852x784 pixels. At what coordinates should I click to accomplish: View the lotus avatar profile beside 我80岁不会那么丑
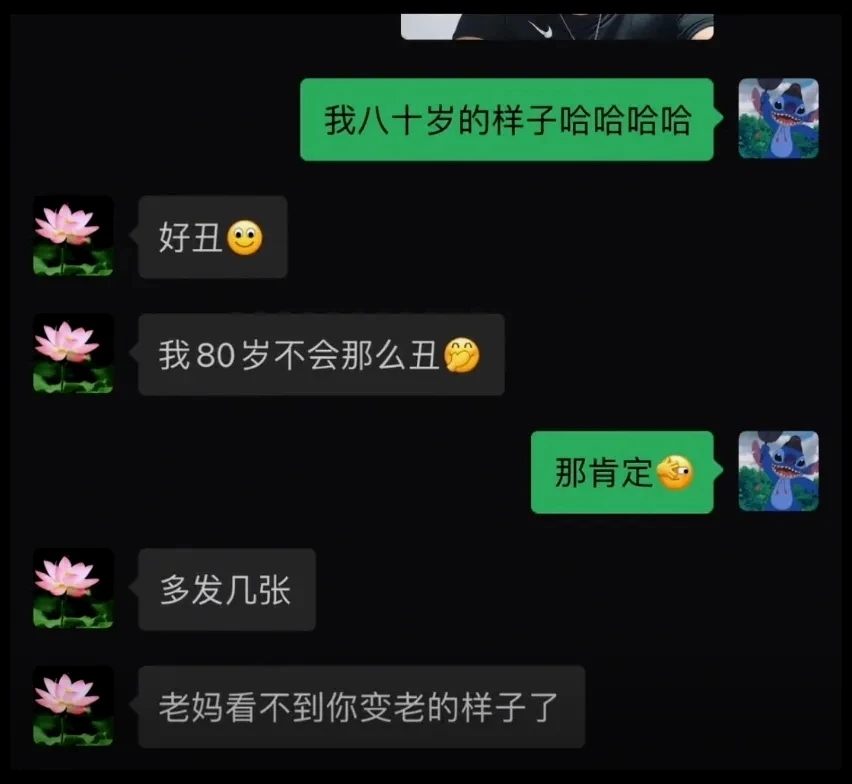[73, 354]
